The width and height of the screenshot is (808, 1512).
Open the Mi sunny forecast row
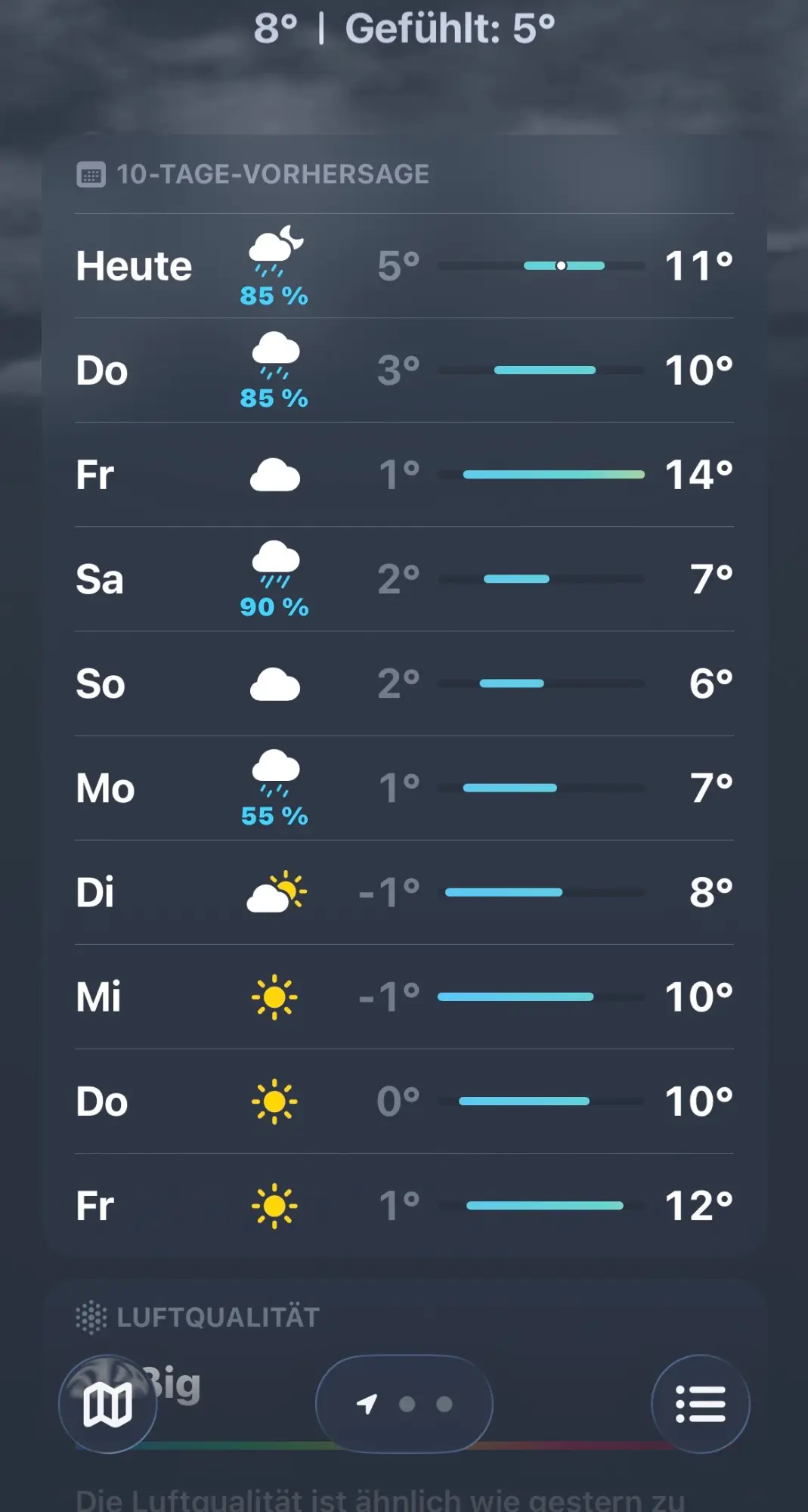click(x=404, y=996)
